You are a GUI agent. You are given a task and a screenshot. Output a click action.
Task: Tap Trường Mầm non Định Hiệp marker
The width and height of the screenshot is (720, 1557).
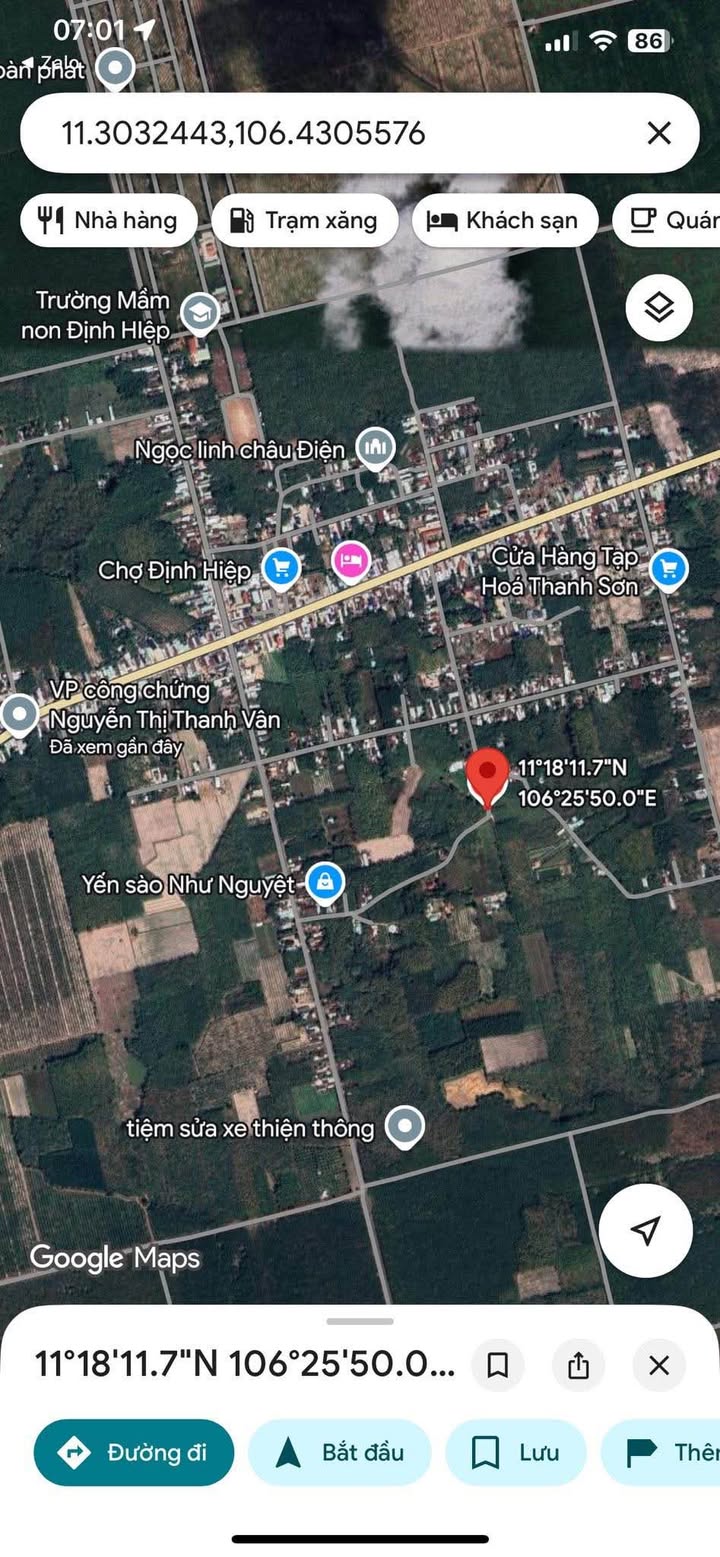coord(200,315)
